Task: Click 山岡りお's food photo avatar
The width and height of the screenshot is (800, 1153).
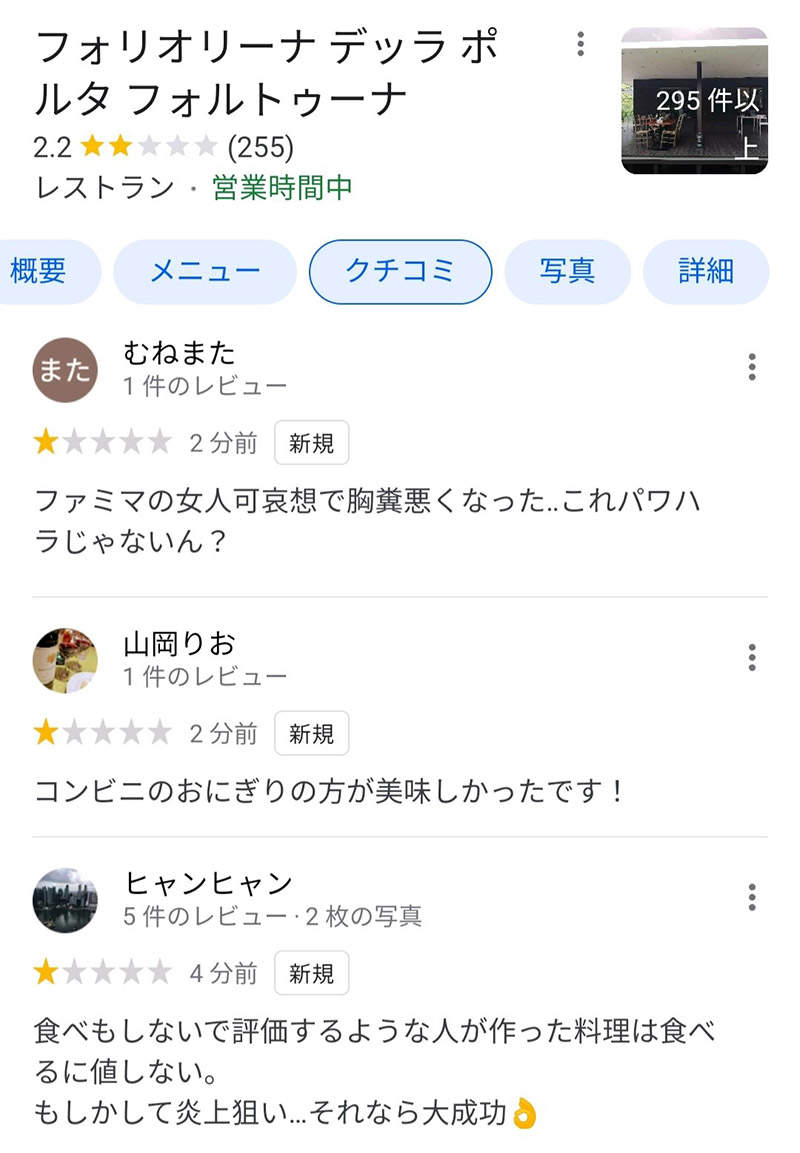Action: 64,659
